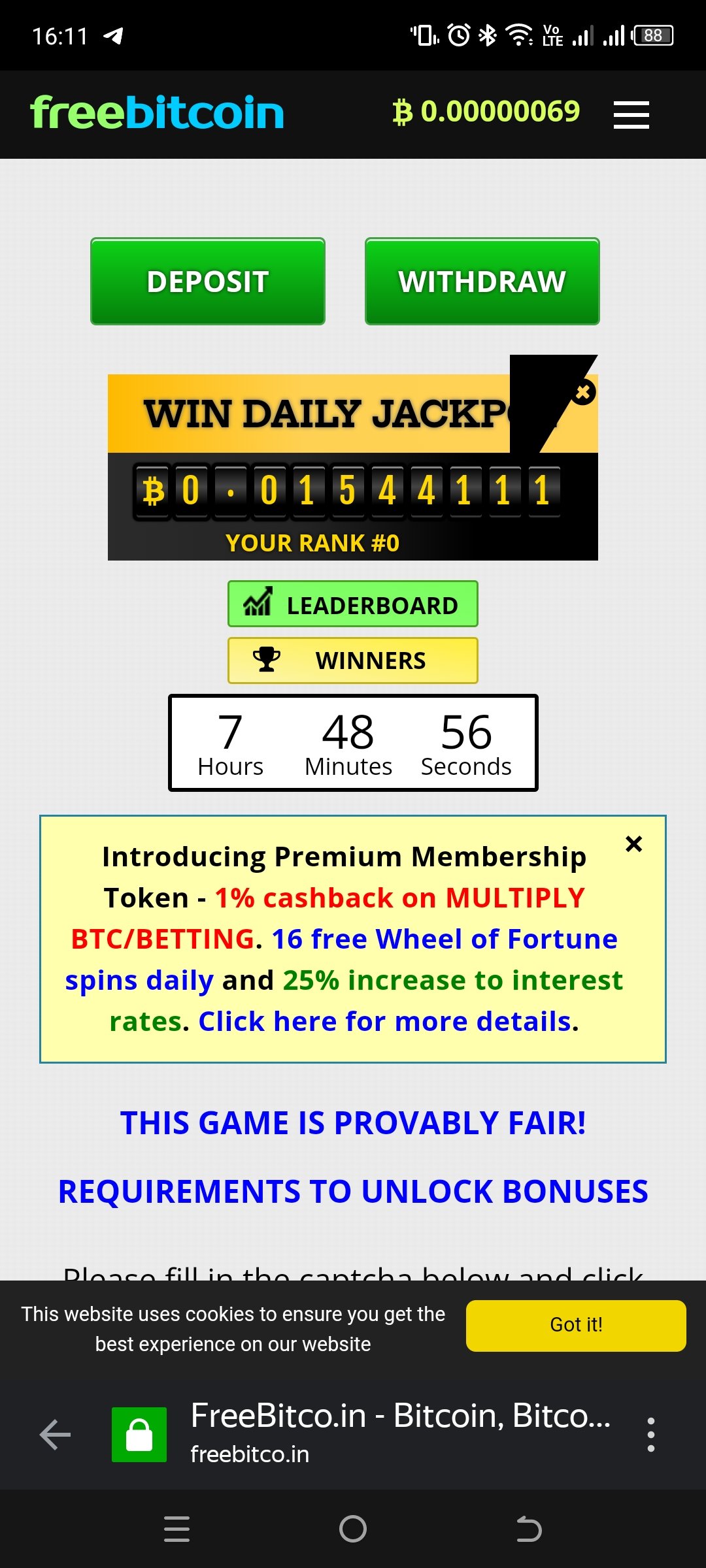View site security lock info

coord(139,1435)
